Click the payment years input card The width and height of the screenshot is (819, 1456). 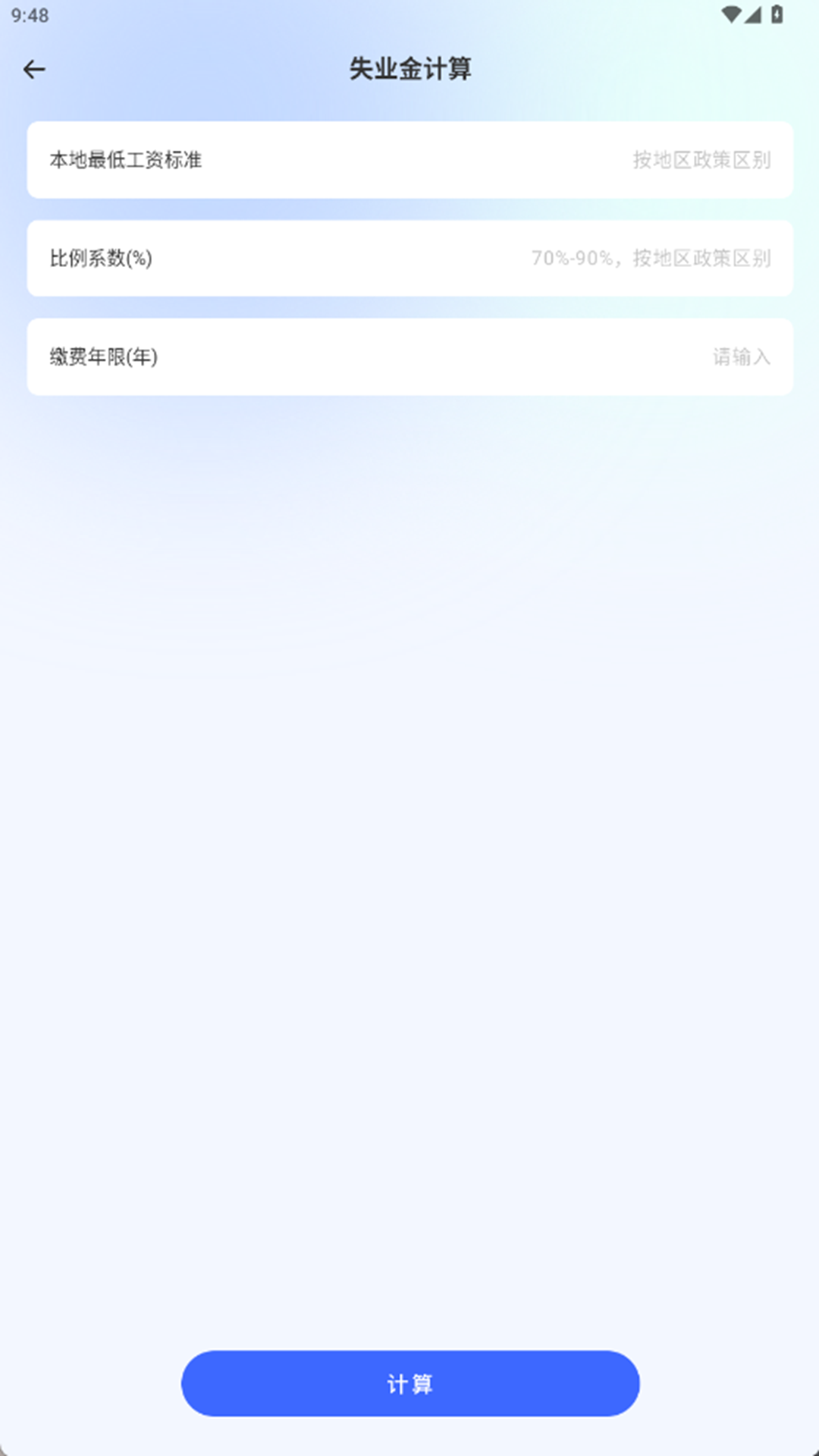coord(409,356)
